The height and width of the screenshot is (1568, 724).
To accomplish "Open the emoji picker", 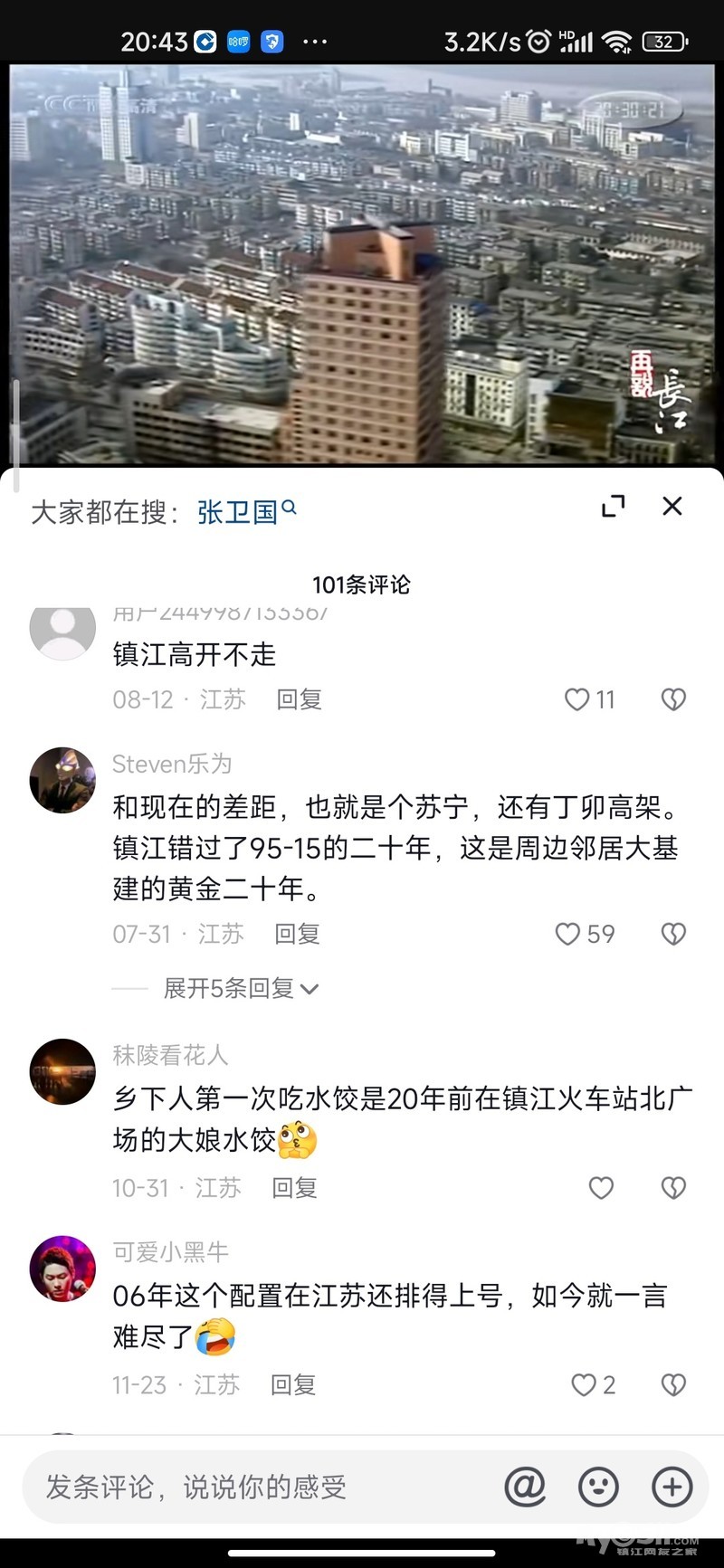I will coord(598,1487).
